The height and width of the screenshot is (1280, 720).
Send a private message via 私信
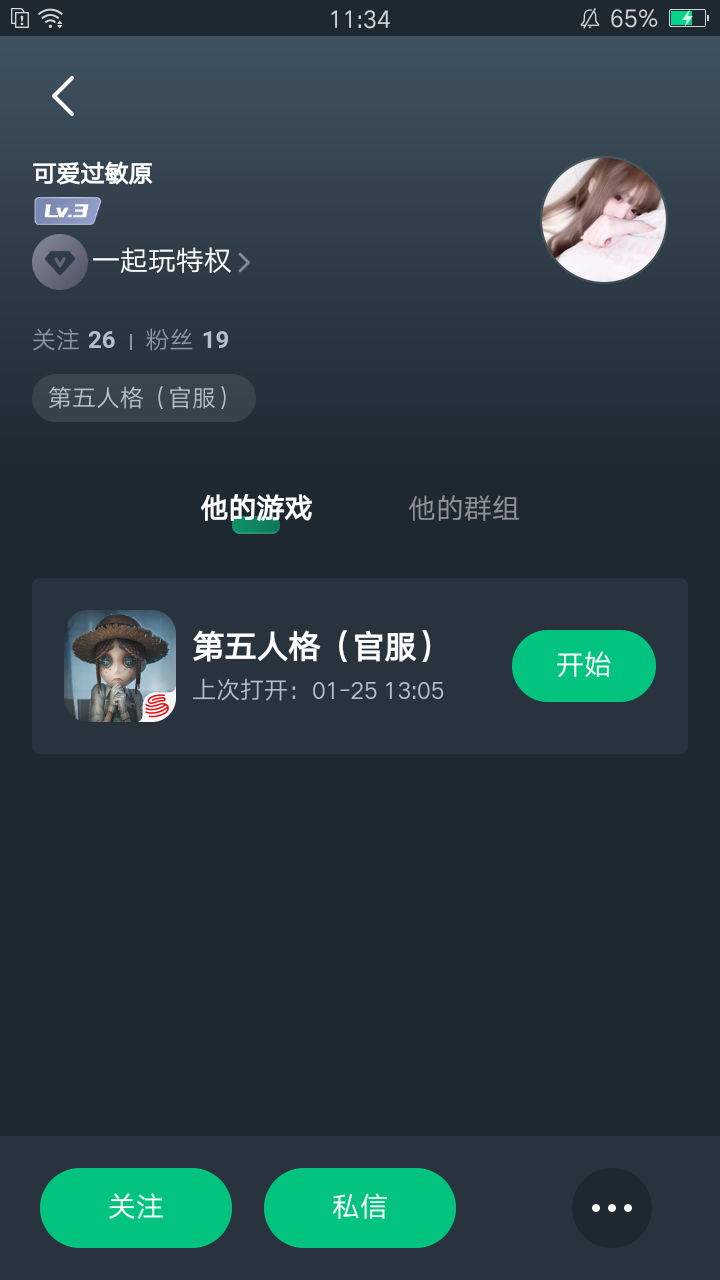click(360, 1207)
